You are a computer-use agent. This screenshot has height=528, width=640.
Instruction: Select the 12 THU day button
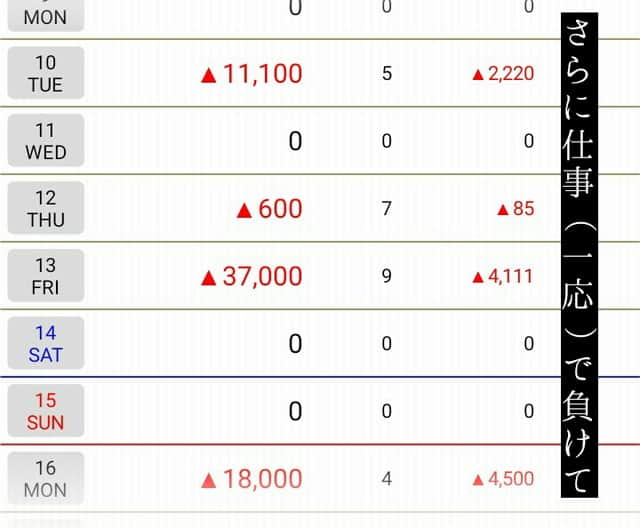pos(45,209)
